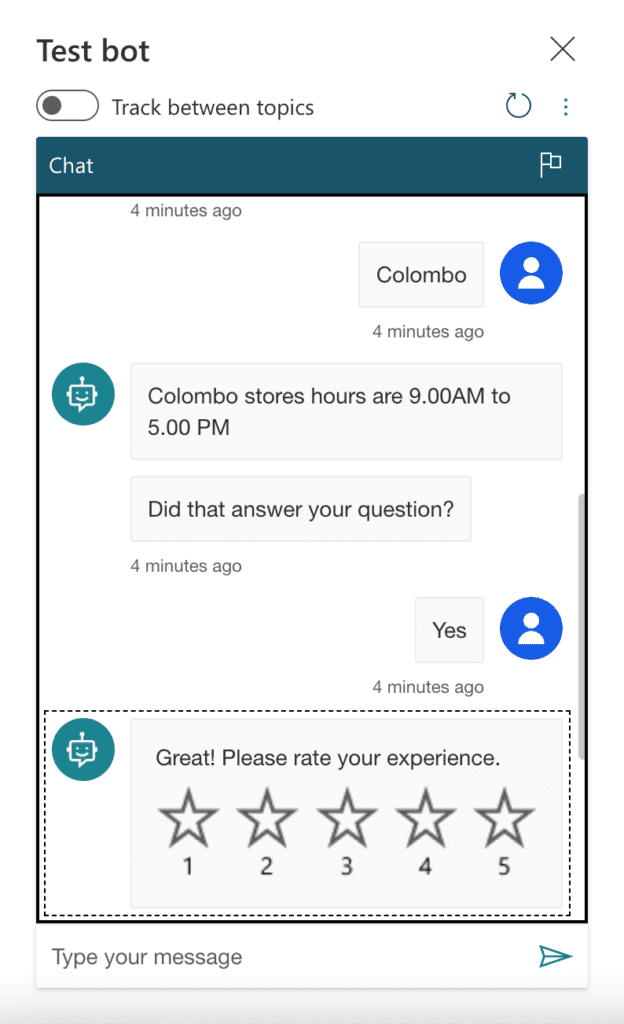
Task: Send the message with arrow icon
Action: (x=555, y=956)
